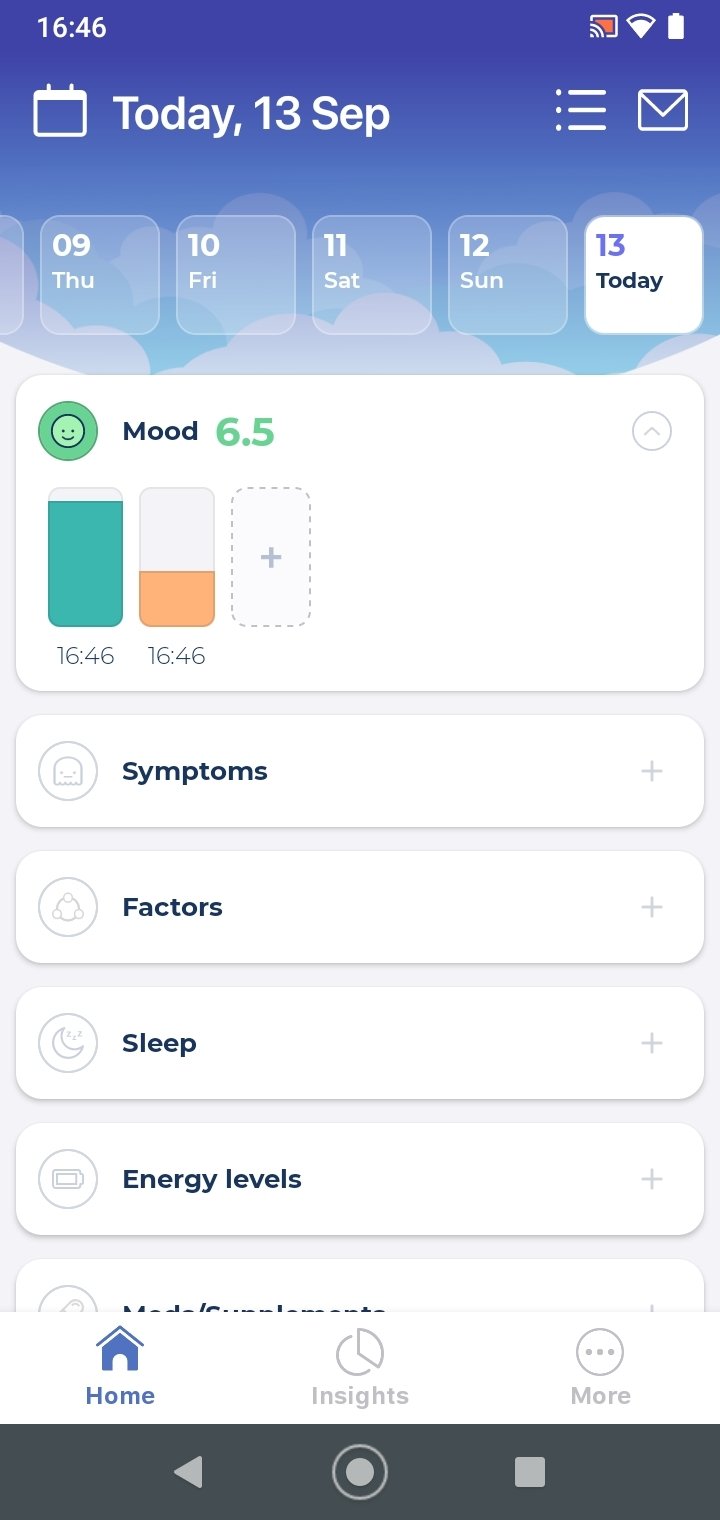
Task: Select 13 Today in the date strip
Action: 644,275
